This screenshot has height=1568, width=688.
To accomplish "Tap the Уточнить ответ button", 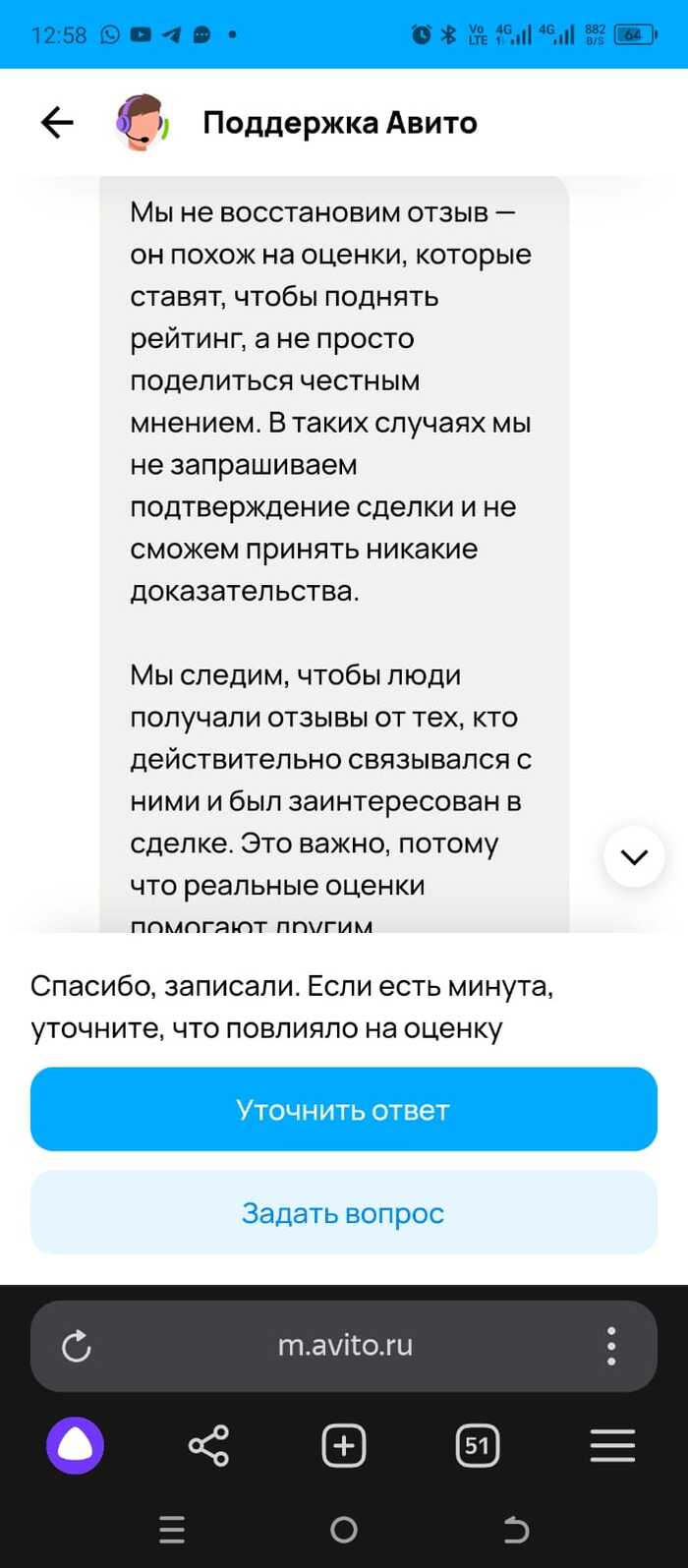I will 343,1110.
